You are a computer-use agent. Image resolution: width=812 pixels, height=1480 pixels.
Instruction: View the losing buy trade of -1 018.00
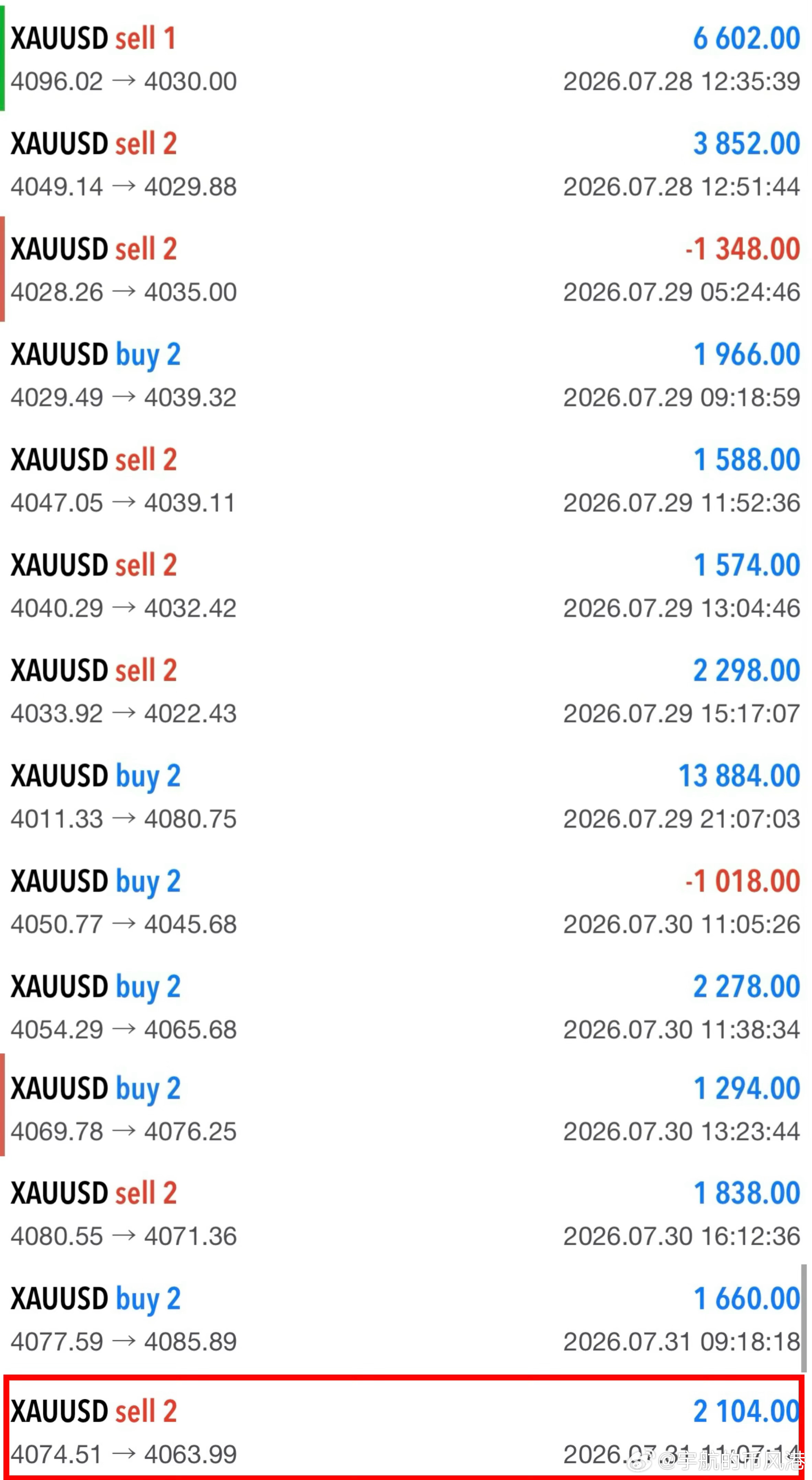point(406,901)
